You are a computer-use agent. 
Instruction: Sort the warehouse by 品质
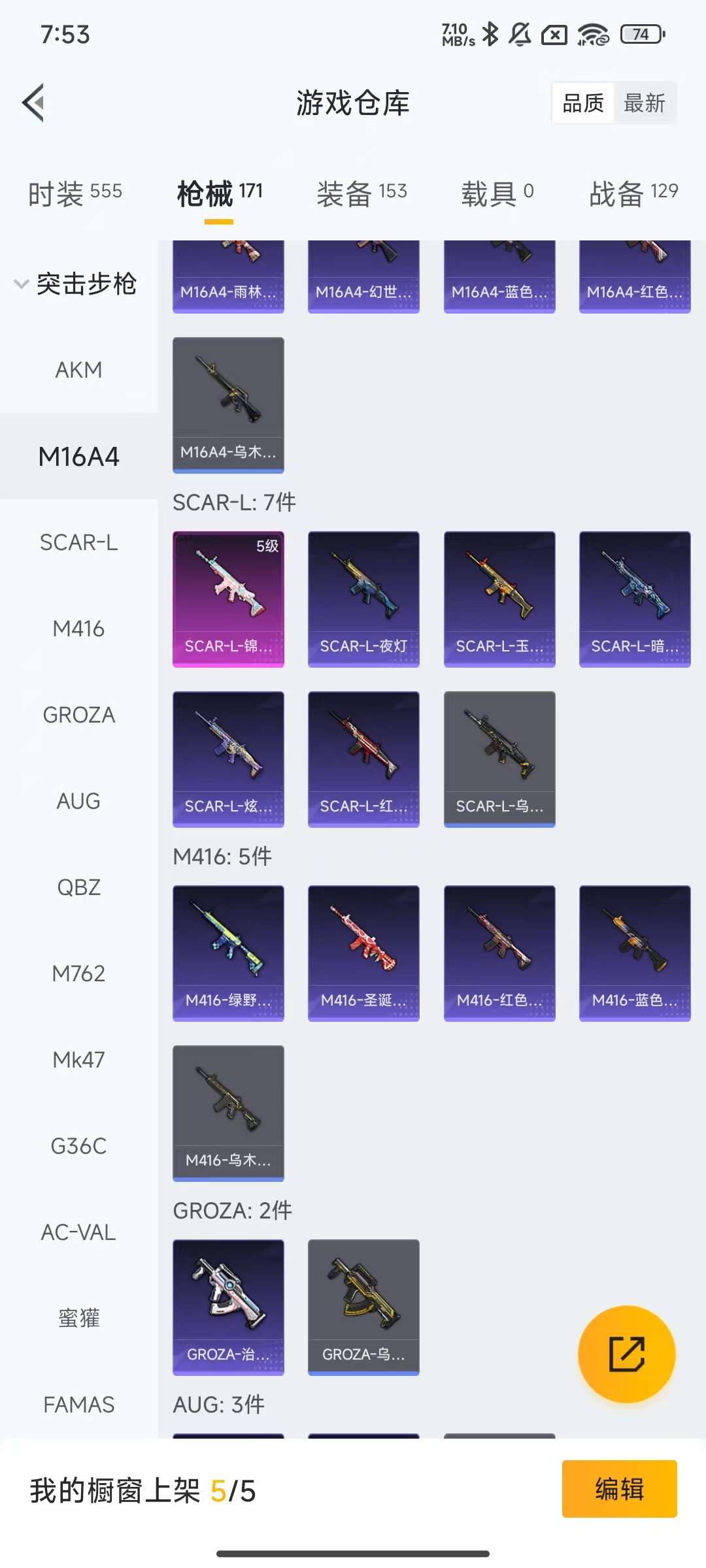coord(583,103)
